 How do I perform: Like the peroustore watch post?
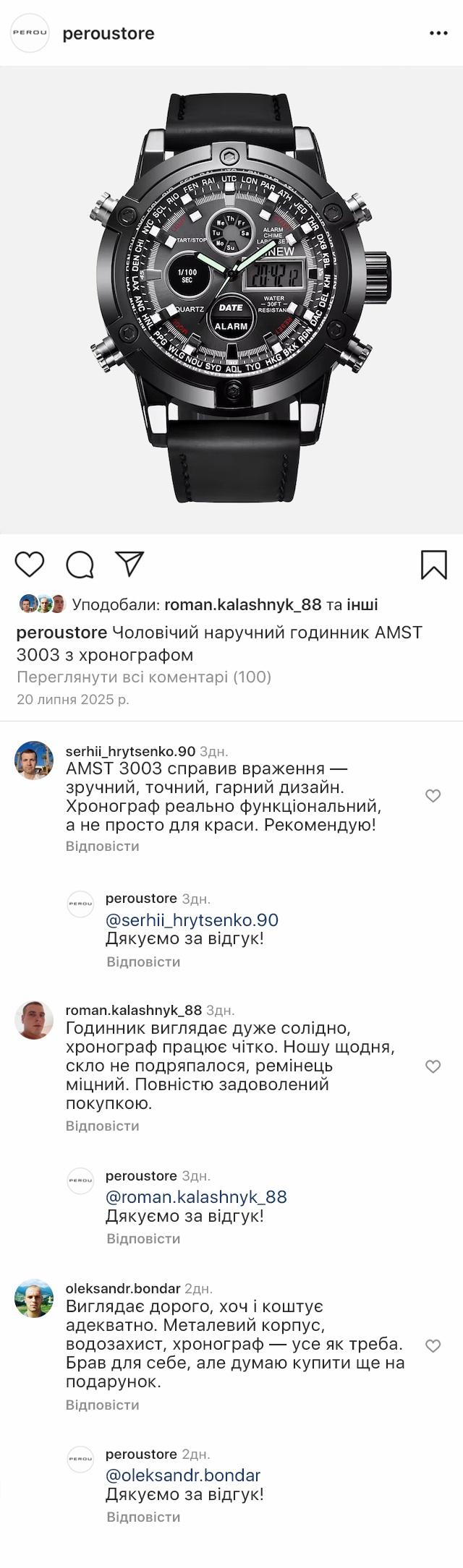click(30, 564)
